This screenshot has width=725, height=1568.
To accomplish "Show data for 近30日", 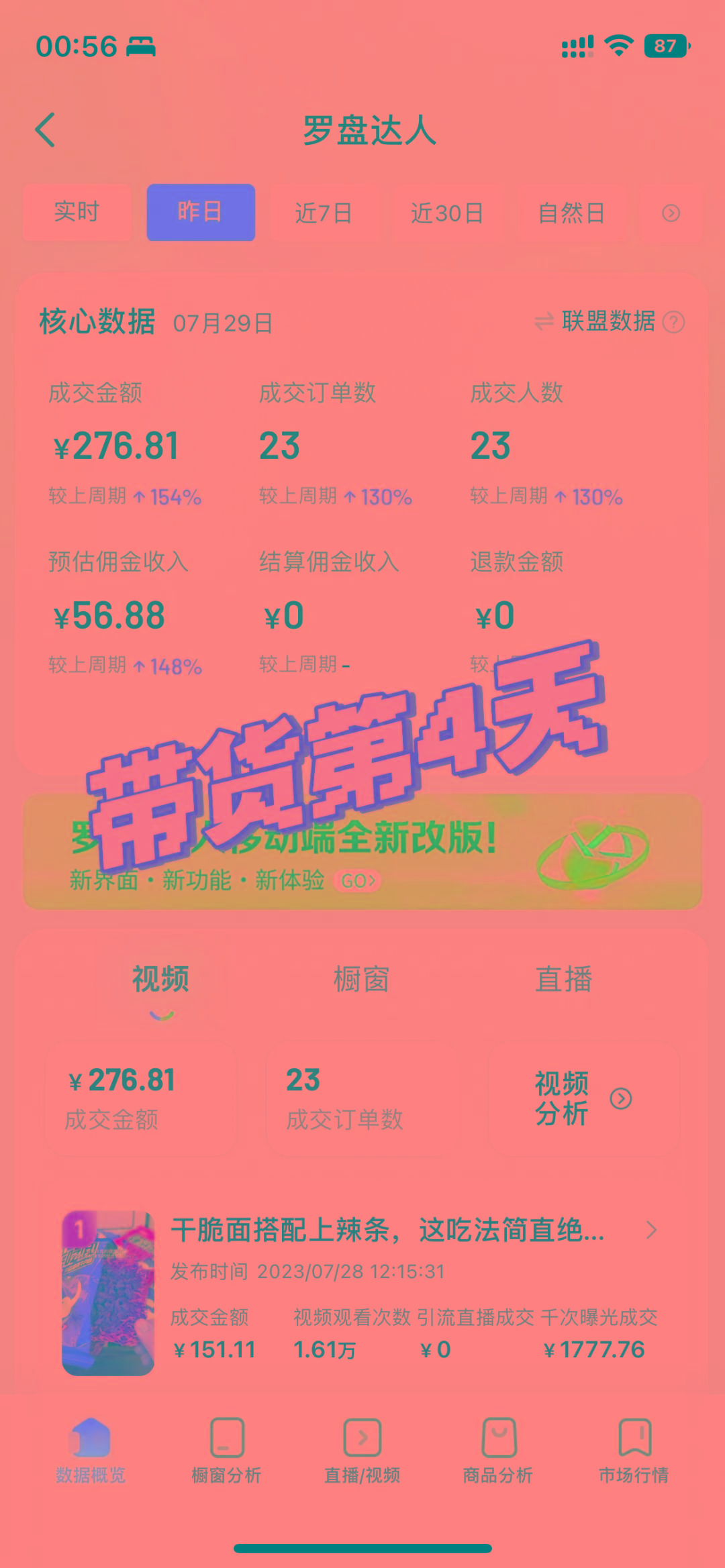I will (x=447, y=213).
